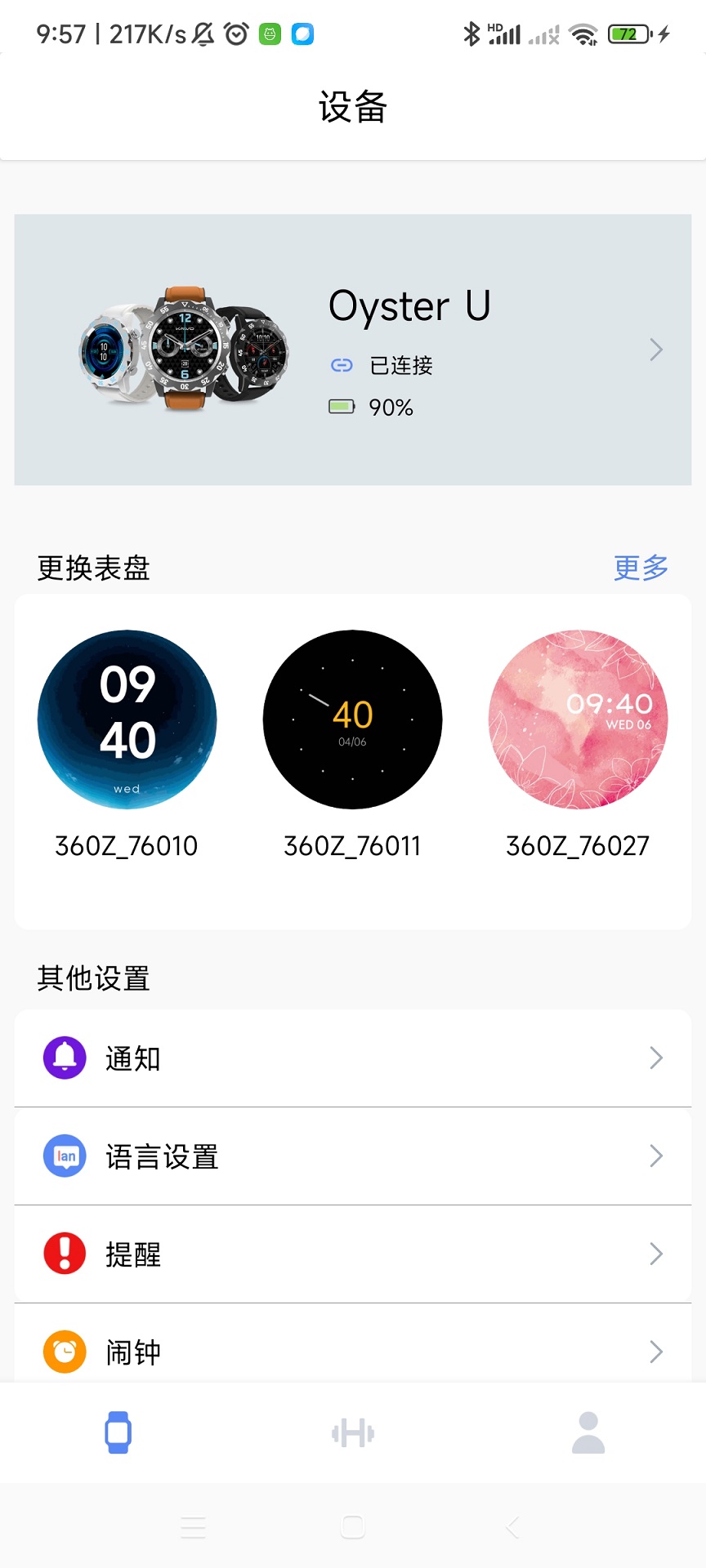Go to 提醒 reminders
The height and width of the screenshot is (1568, 706).
(353, 1254)
